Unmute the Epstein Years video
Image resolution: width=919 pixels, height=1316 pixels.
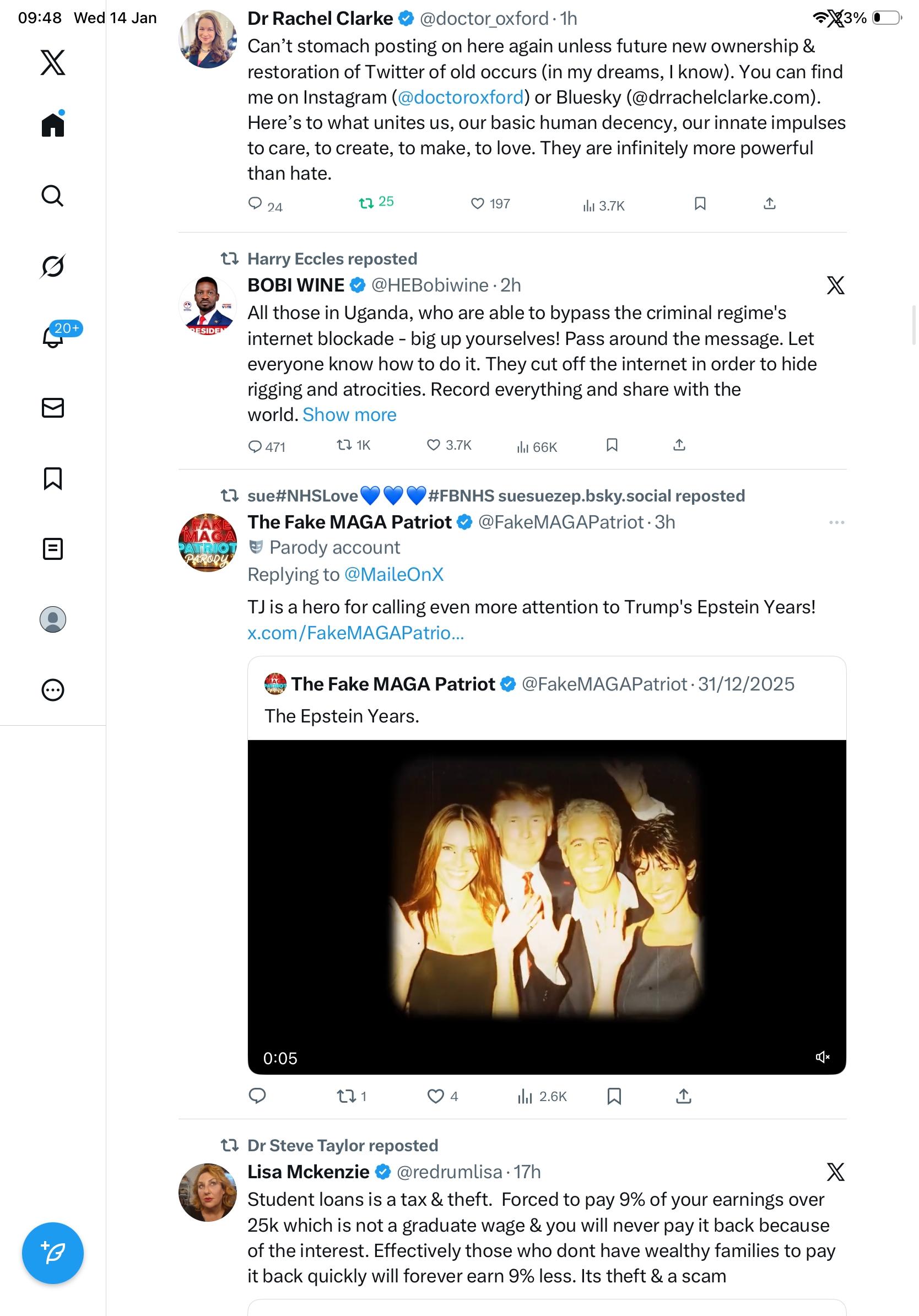pyautogui.click(x=822, y=1056)
